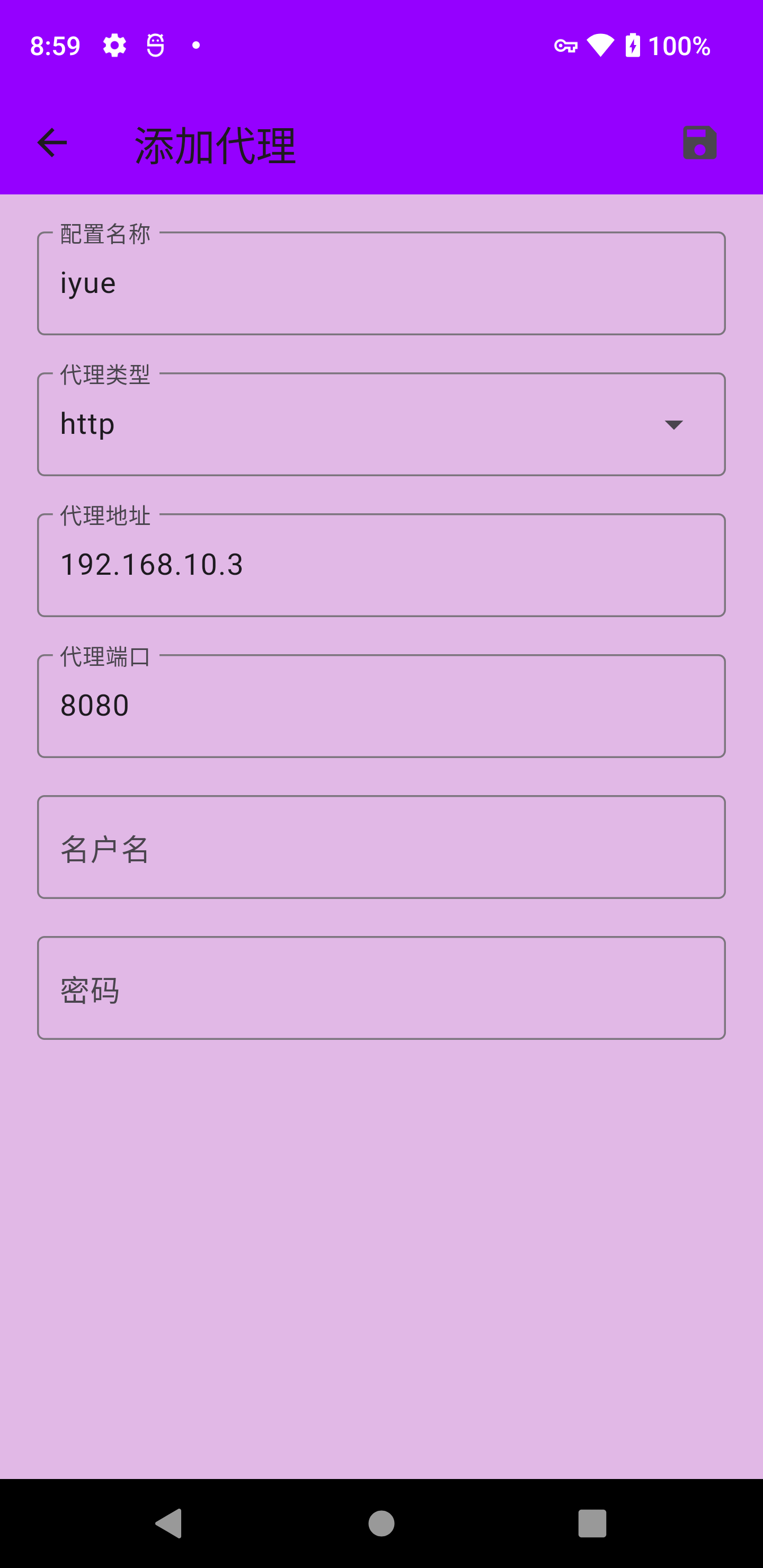The height and width of the screenshot is (1568, 763).
Task: Save the proxy configuration
Action: pyautogui.click(x=699, y=143)
